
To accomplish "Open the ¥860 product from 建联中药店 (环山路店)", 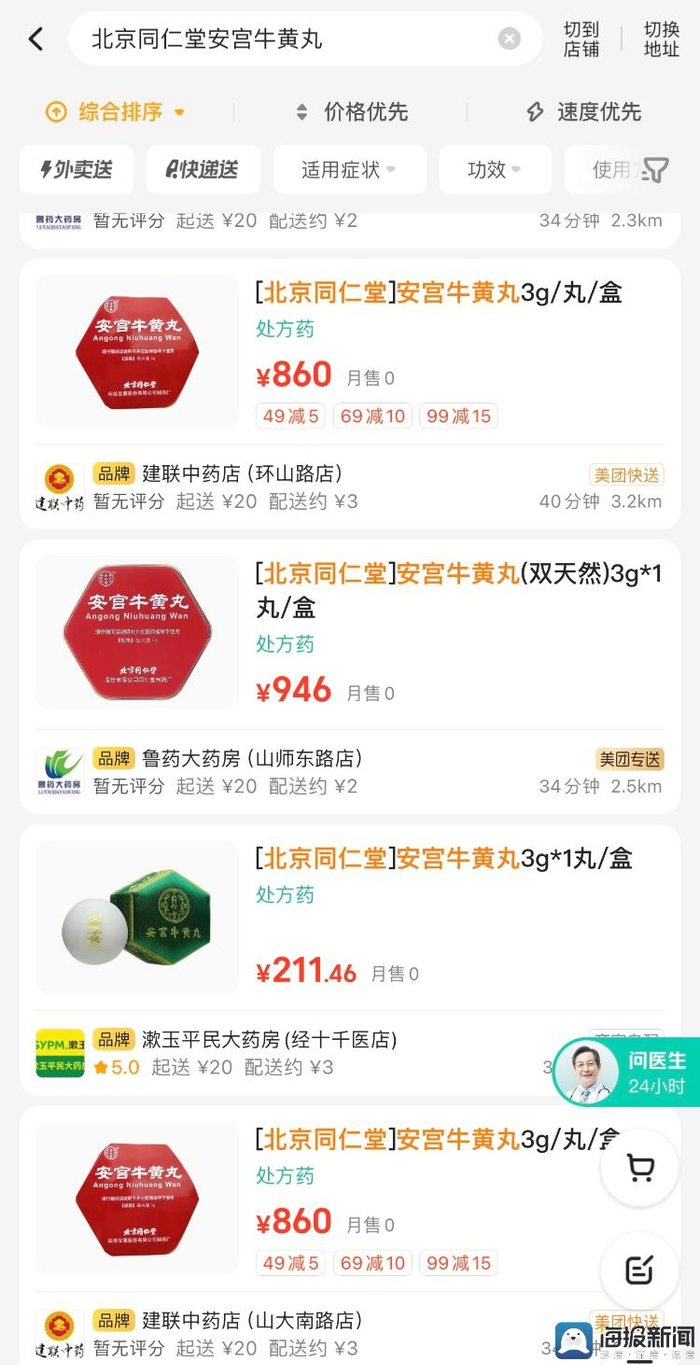I will point(440,293).
